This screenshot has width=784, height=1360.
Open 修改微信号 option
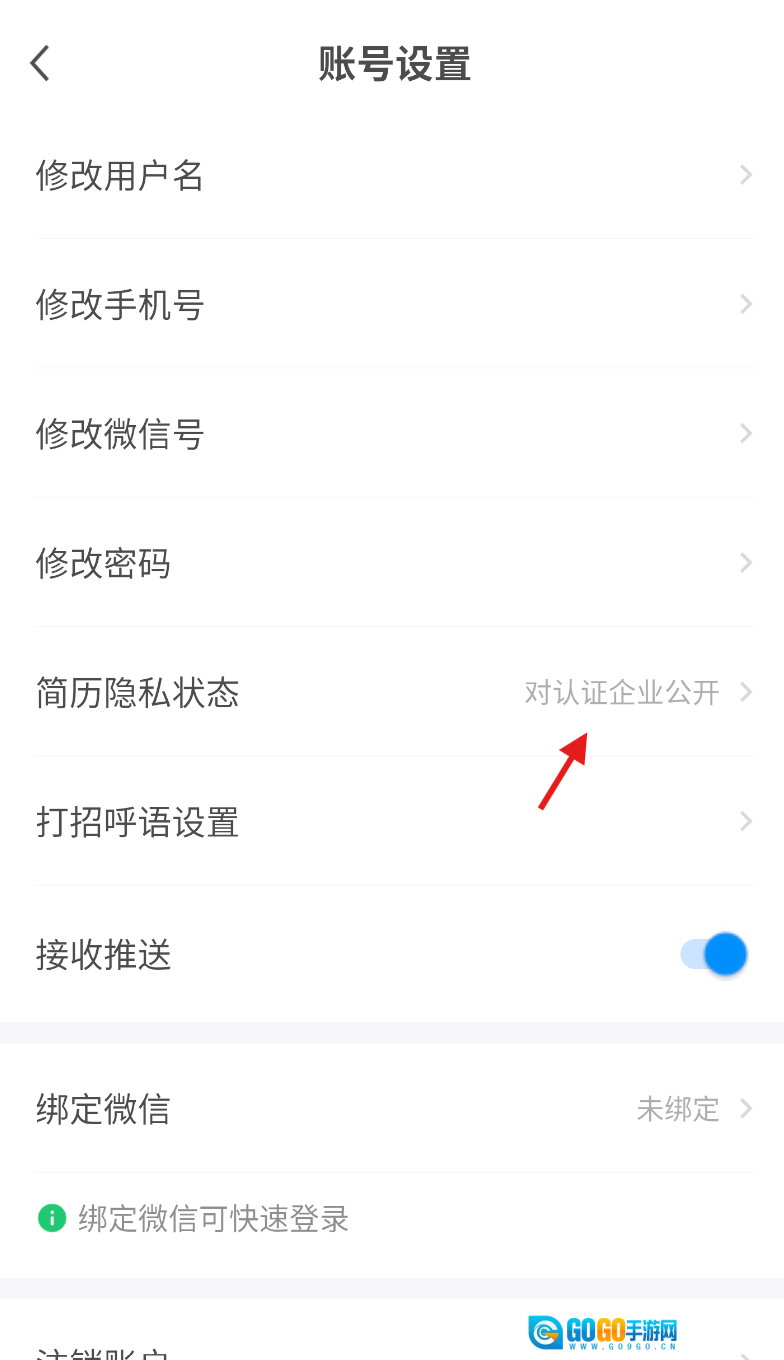click(392, 434)
